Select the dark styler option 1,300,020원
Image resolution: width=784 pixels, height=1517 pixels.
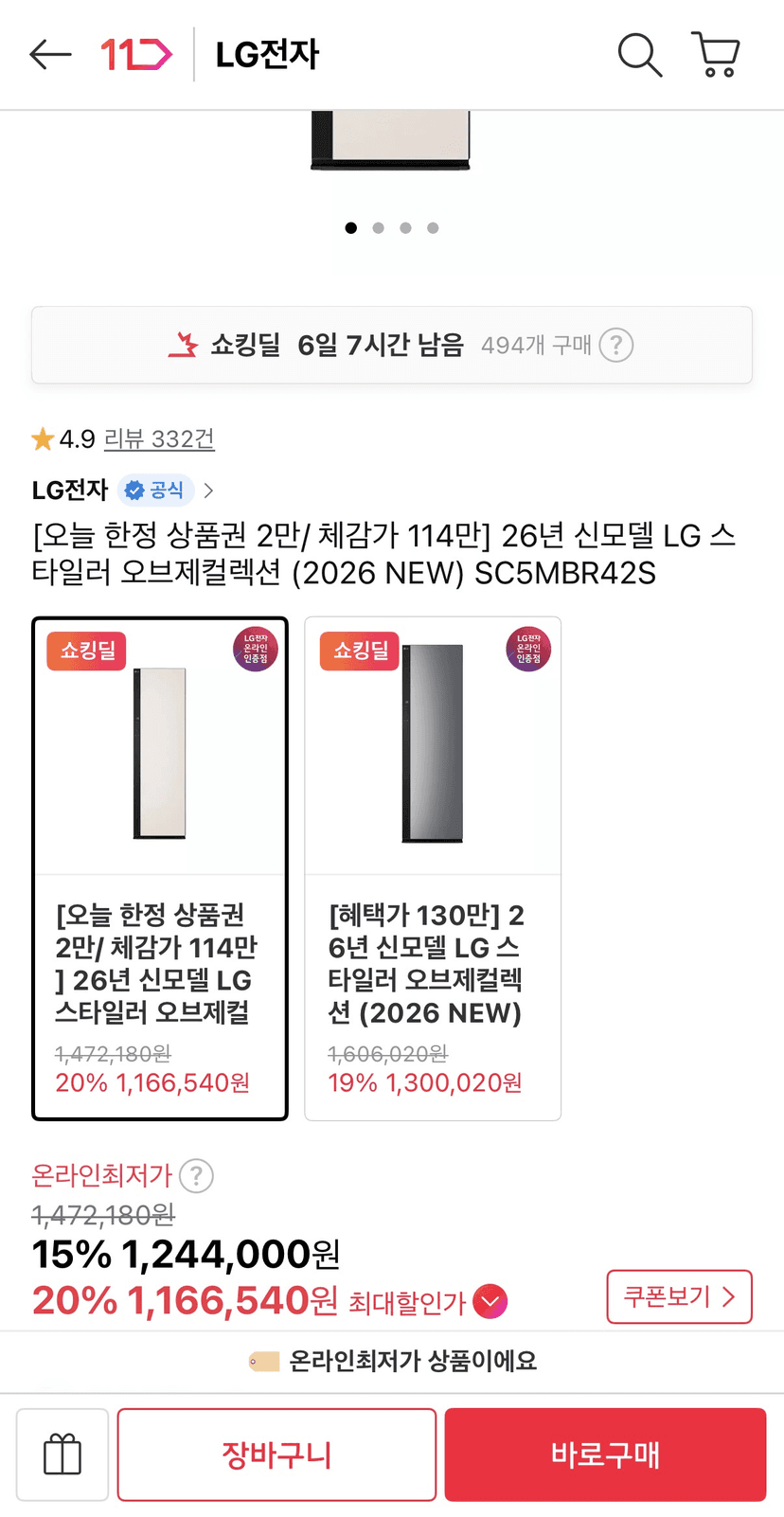coord(433,868)
